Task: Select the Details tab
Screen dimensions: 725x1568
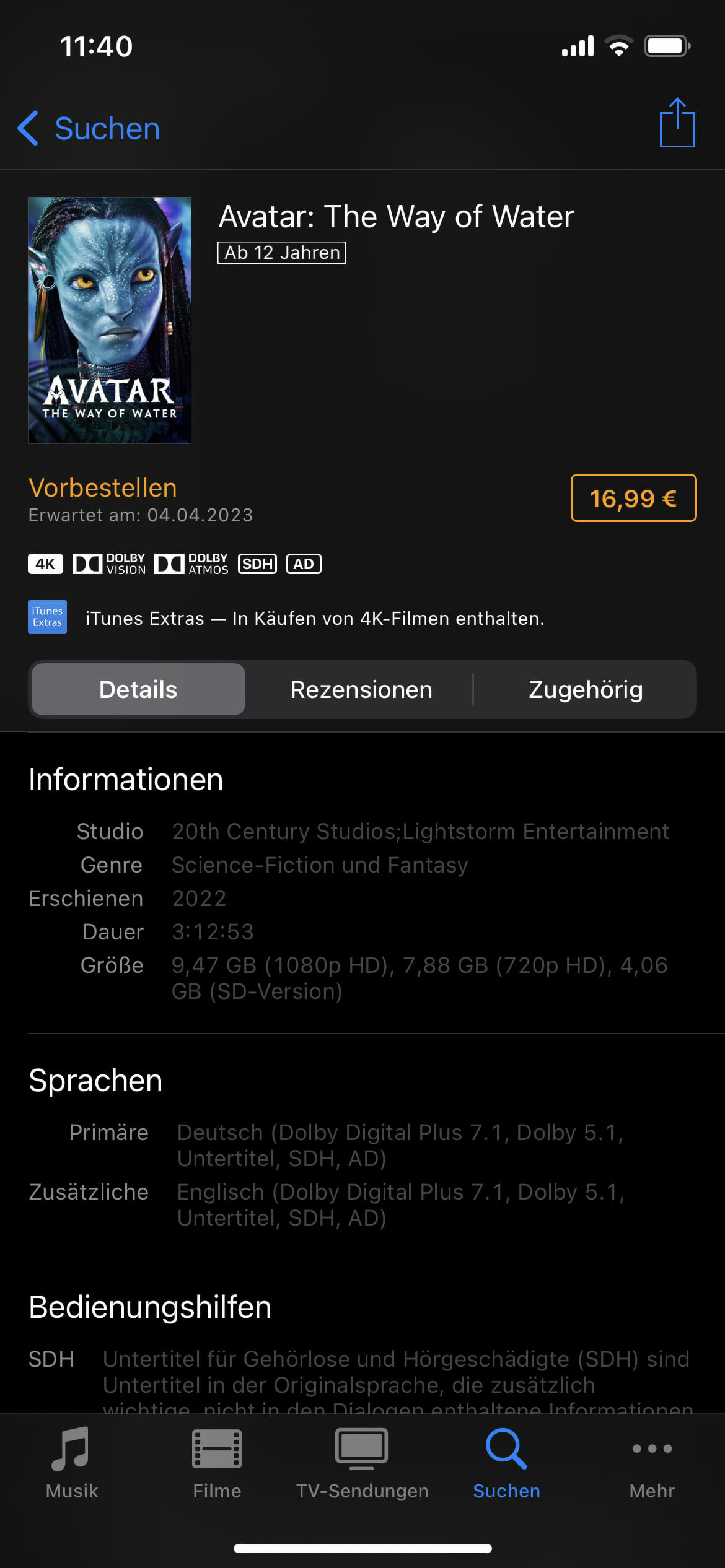Action: (138, 689)
